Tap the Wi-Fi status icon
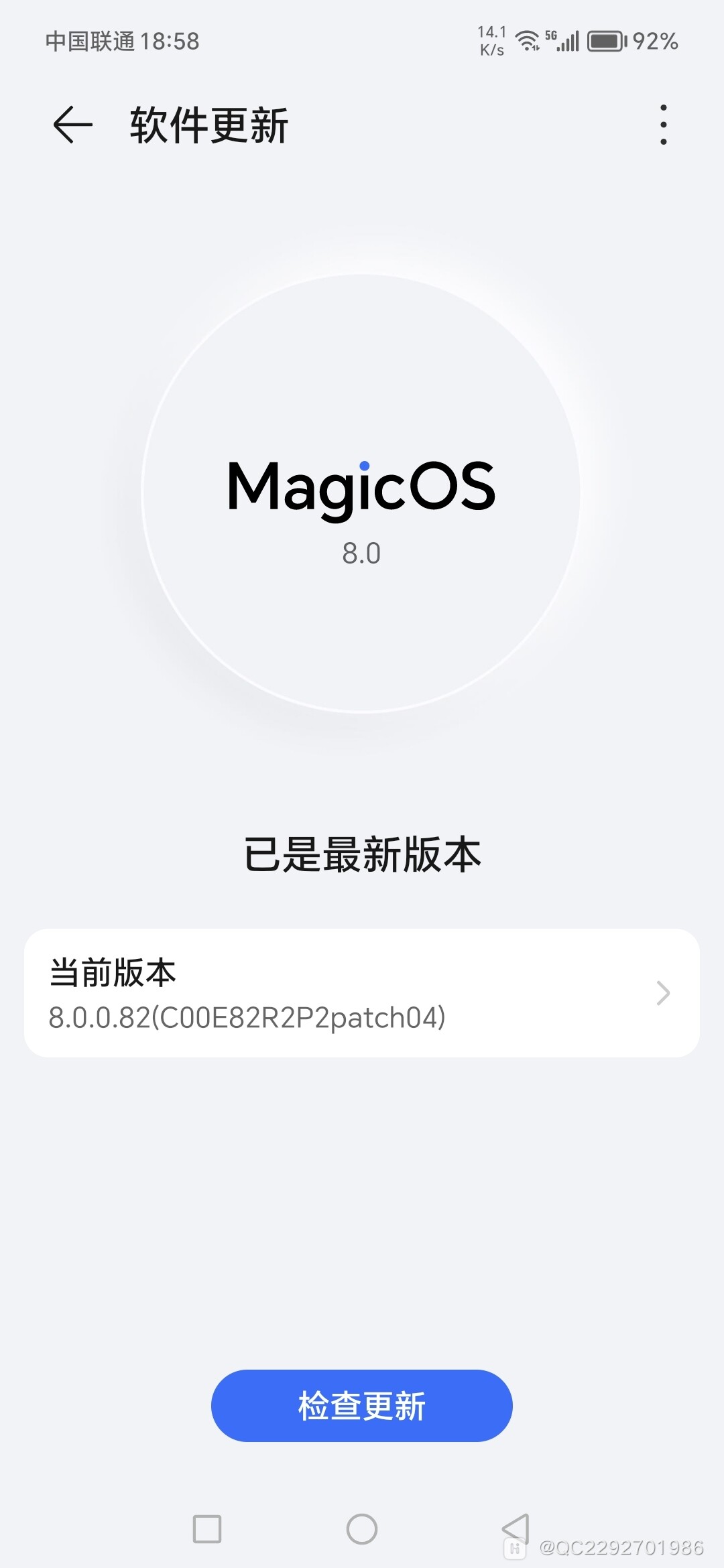724x1568 pixels. click(527, 42)
